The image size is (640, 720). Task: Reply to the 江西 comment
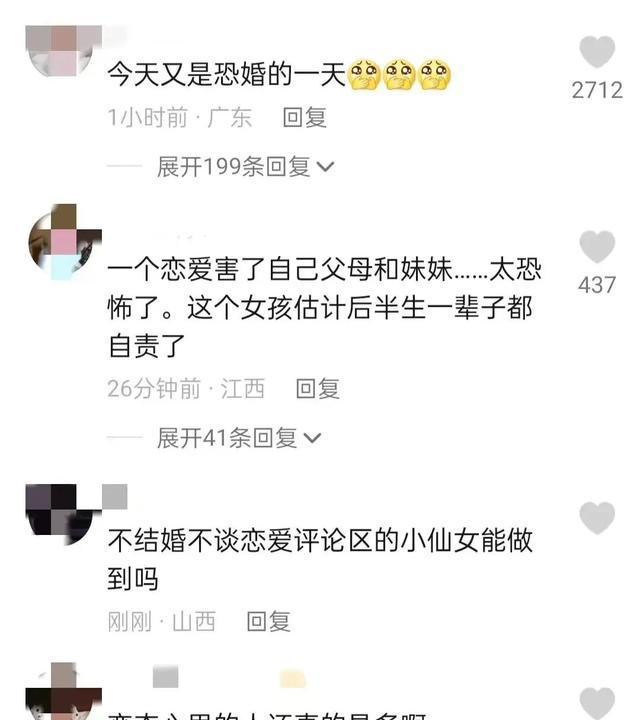click(x=318, y=389)
